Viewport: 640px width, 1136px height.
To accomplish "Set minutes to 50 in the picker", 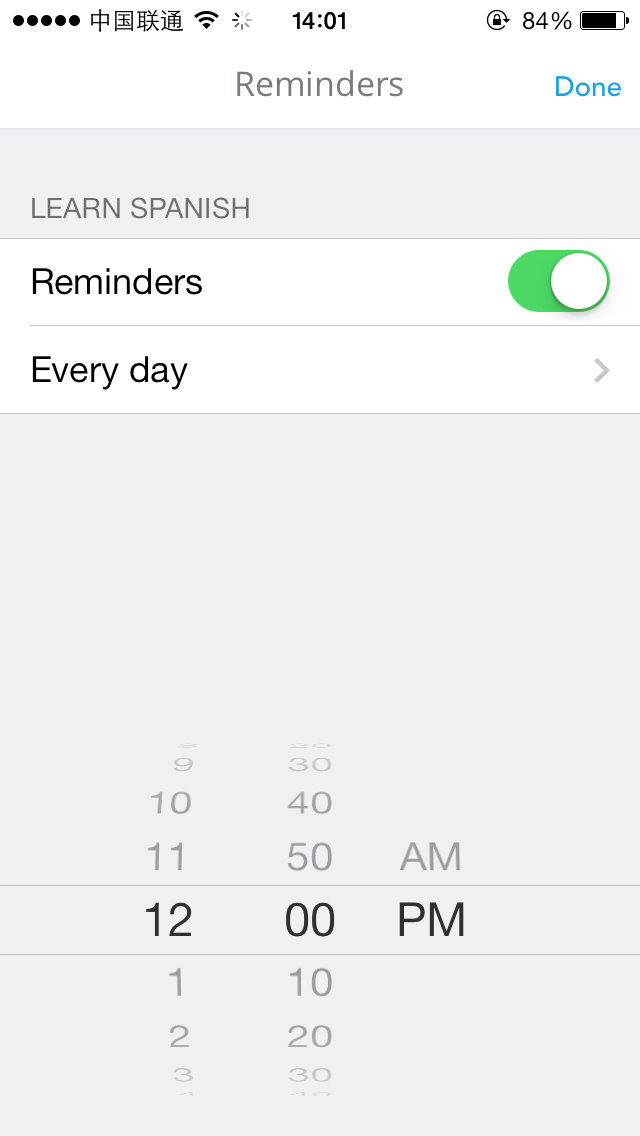I will pos(310,857).
